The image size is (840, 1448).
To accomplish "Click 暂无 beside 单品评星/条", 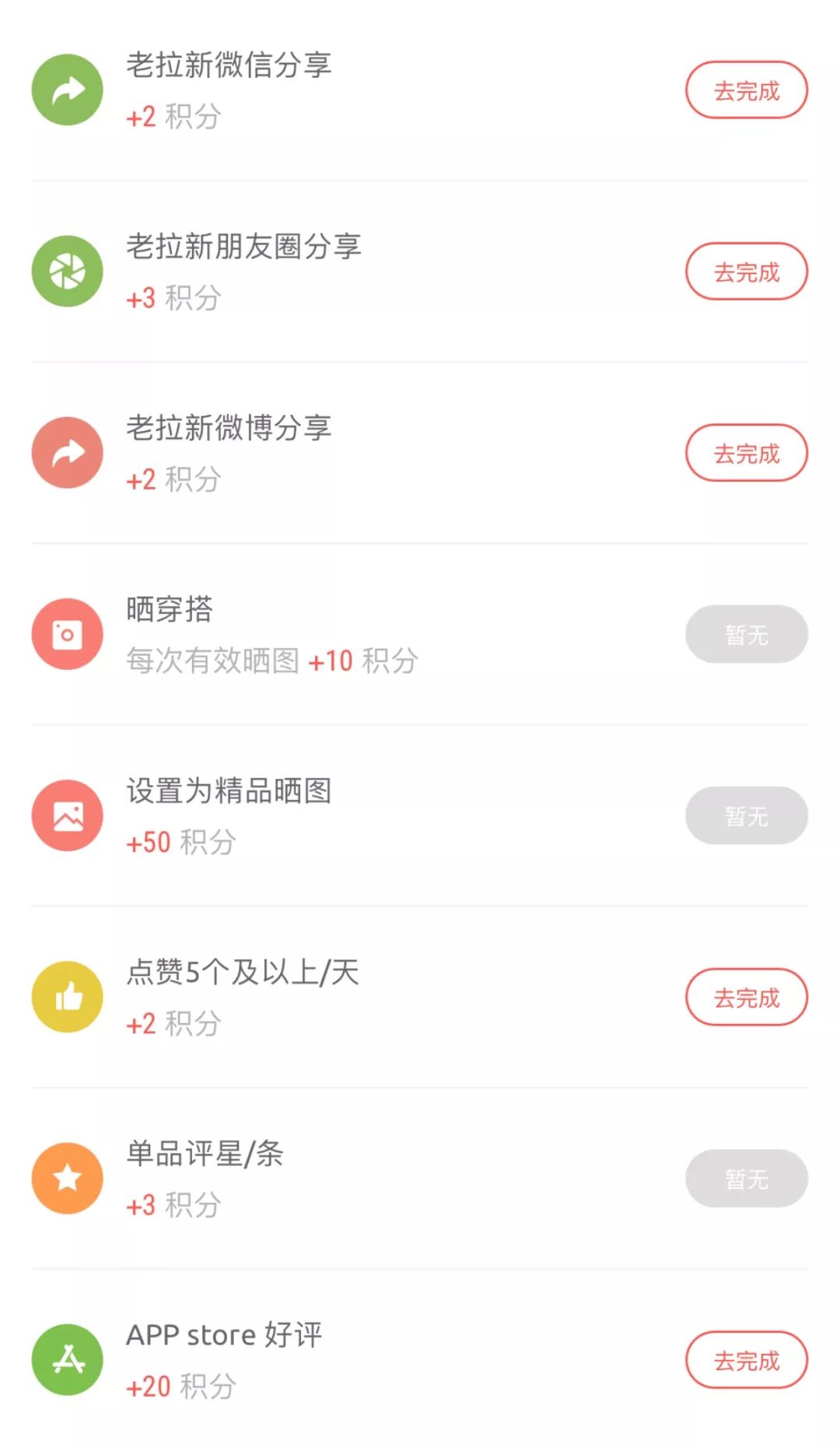I will point(745,1178).
